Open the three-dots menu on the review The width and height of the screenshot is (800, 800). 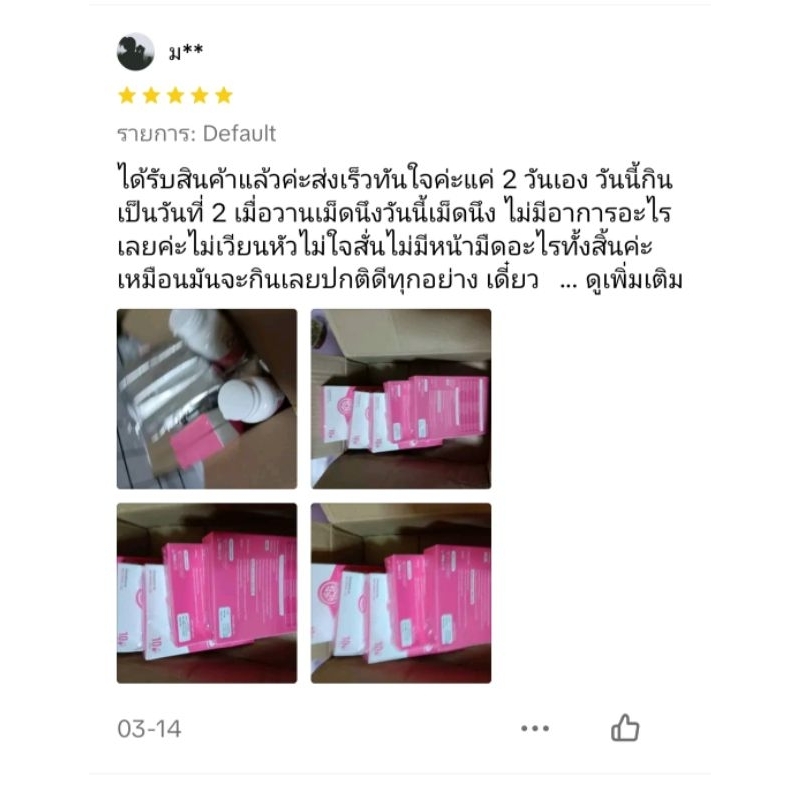(x=535, y=728)
